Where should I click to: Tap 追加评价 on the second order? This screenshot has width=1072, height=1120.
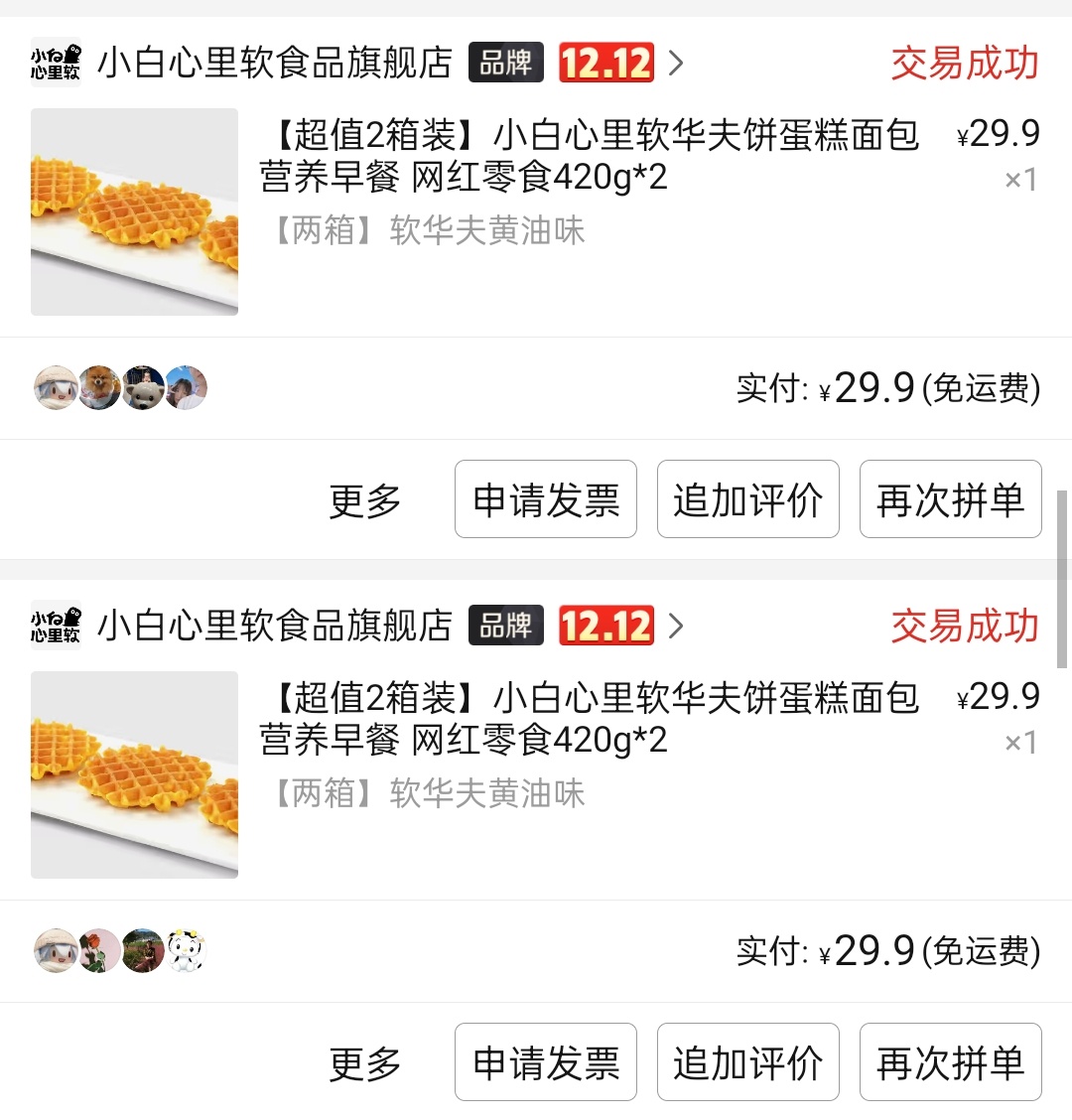[747, 1062]
